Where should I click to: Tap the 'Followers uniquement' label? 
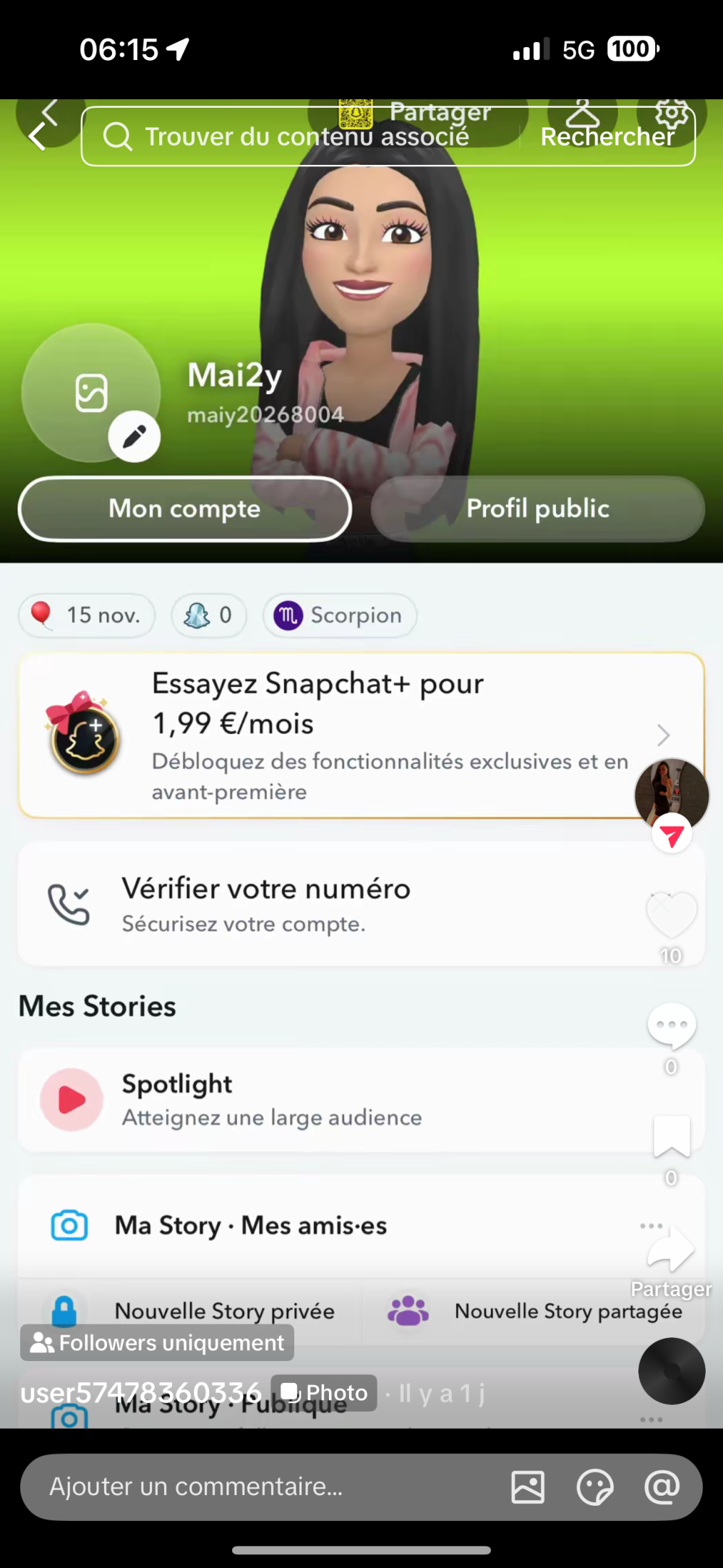[x=158, y=1343]
